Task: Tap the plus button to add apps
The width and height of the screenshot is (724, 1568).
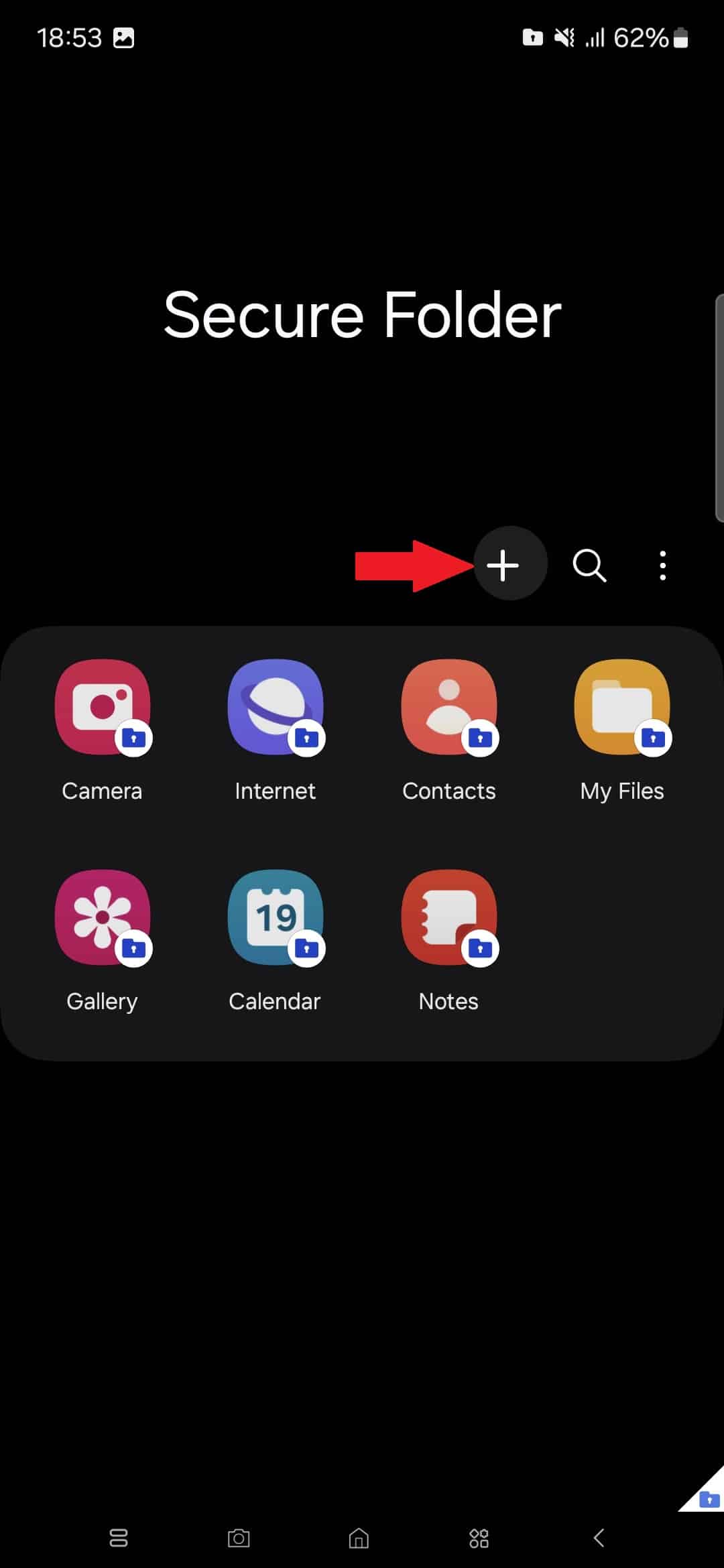Action: coord(510,565)
